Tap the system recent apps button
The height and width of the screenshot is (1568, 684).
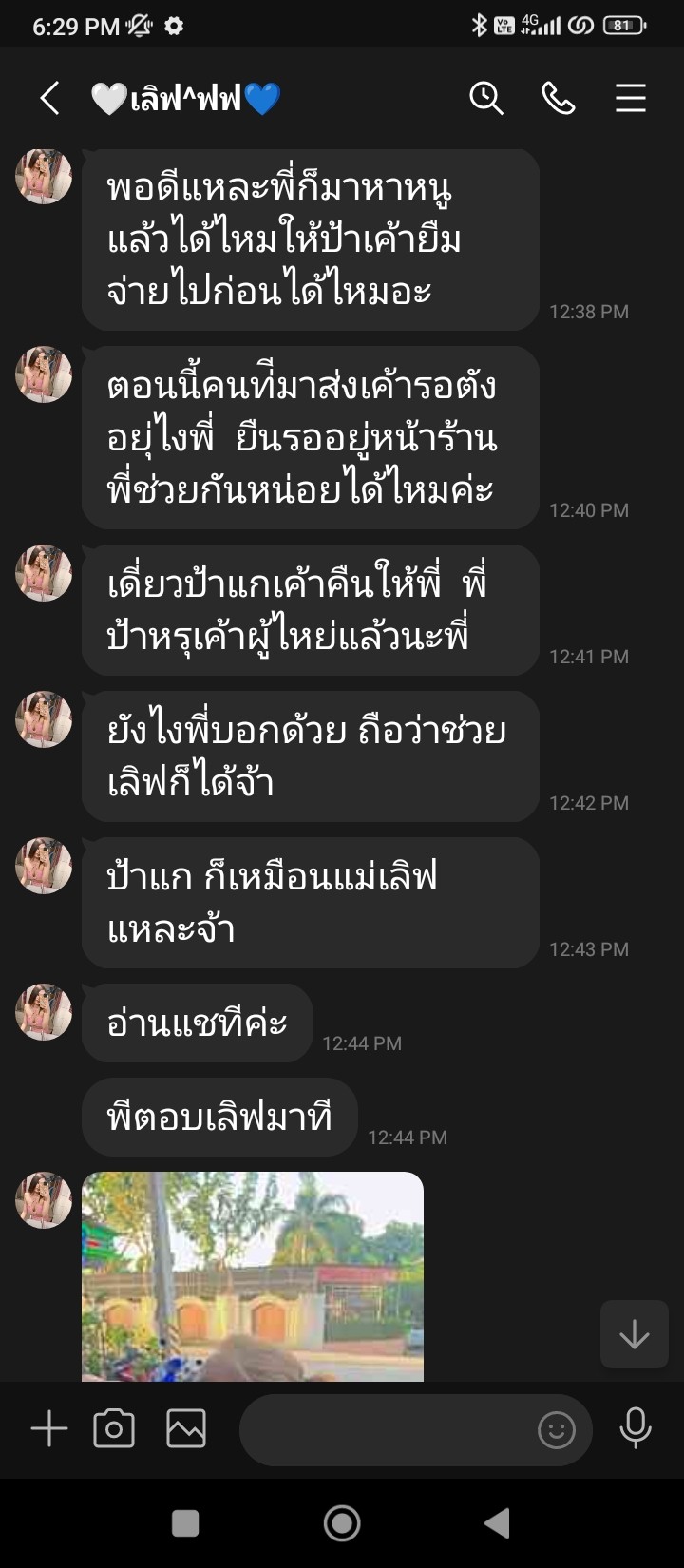[185, 1523]
